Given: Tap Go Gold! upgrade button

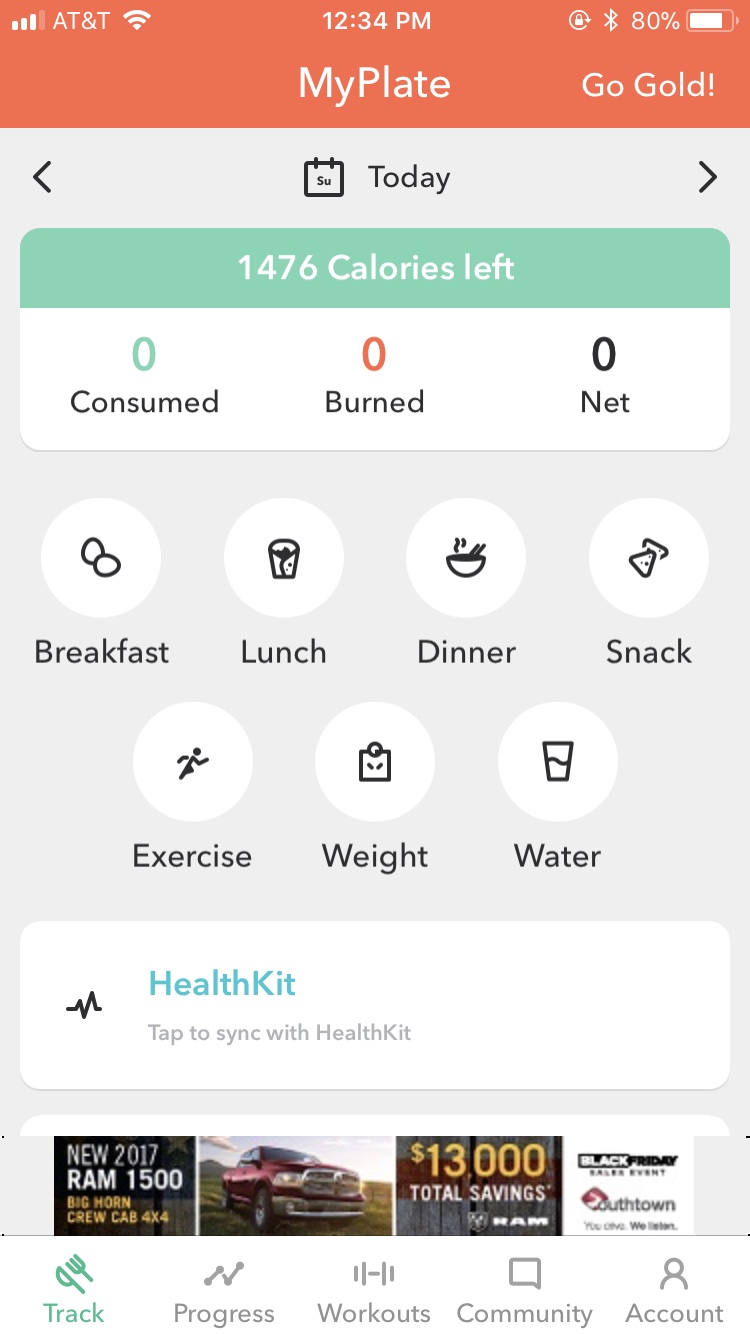Looking at the screenshot, I should 648,85.
